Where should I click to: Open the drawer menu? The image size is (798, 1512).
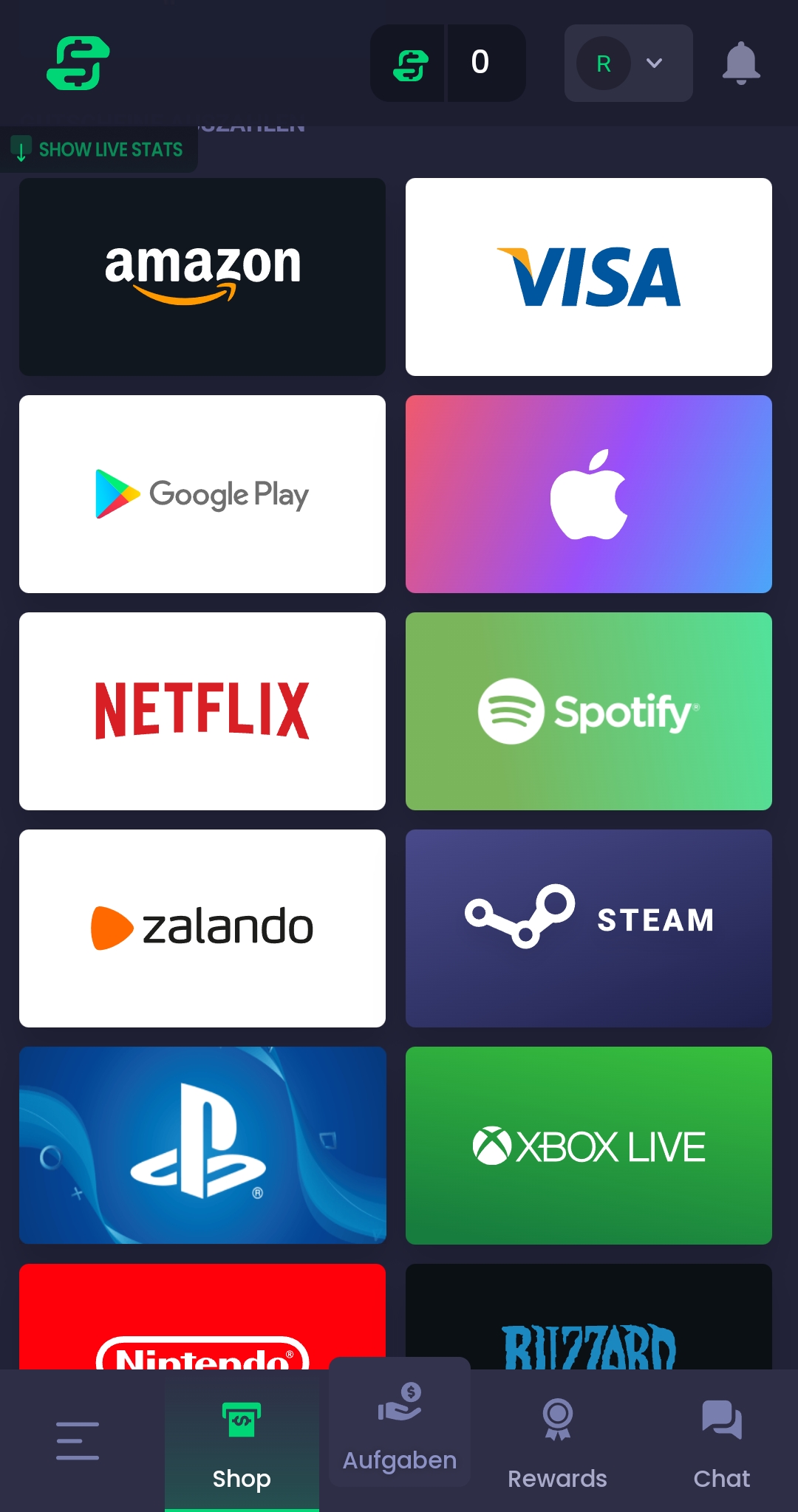point(78,1440)
